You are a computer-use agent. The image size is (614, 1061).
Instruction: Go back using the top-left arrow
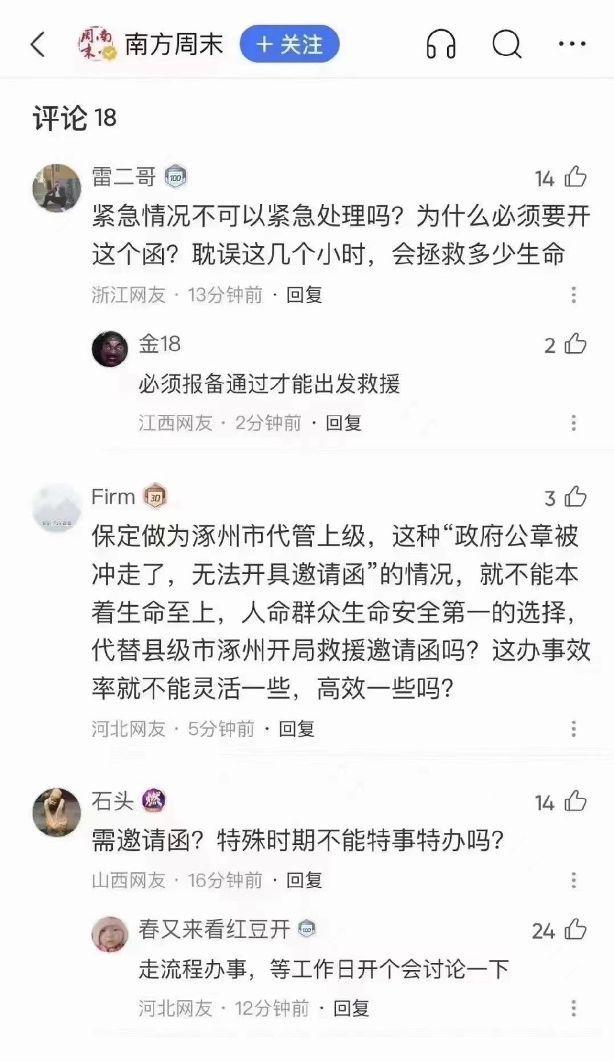[38, 44]
